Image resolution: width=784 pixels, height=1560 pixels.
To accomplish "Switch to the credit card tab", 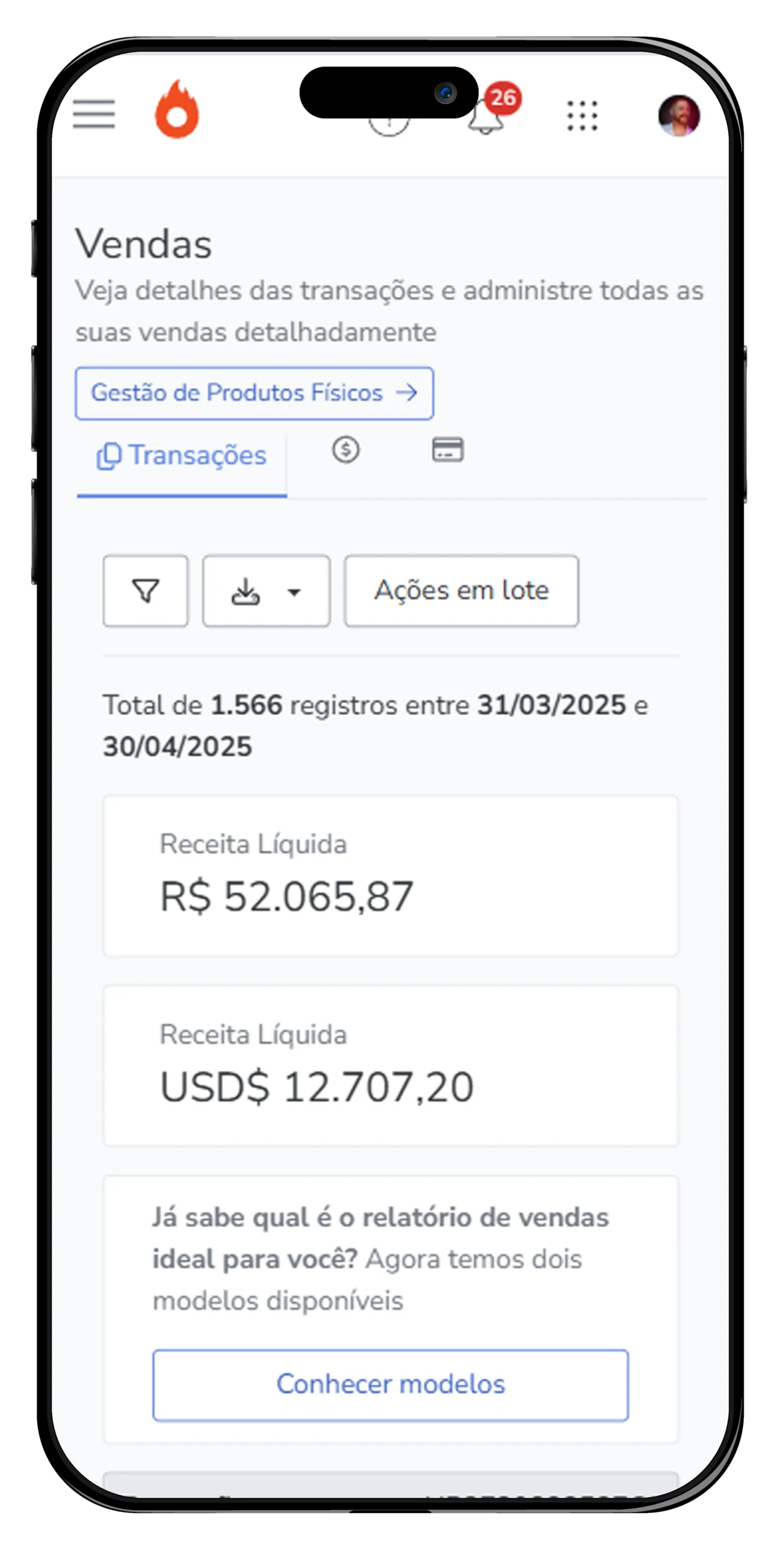I will point(448,450).
